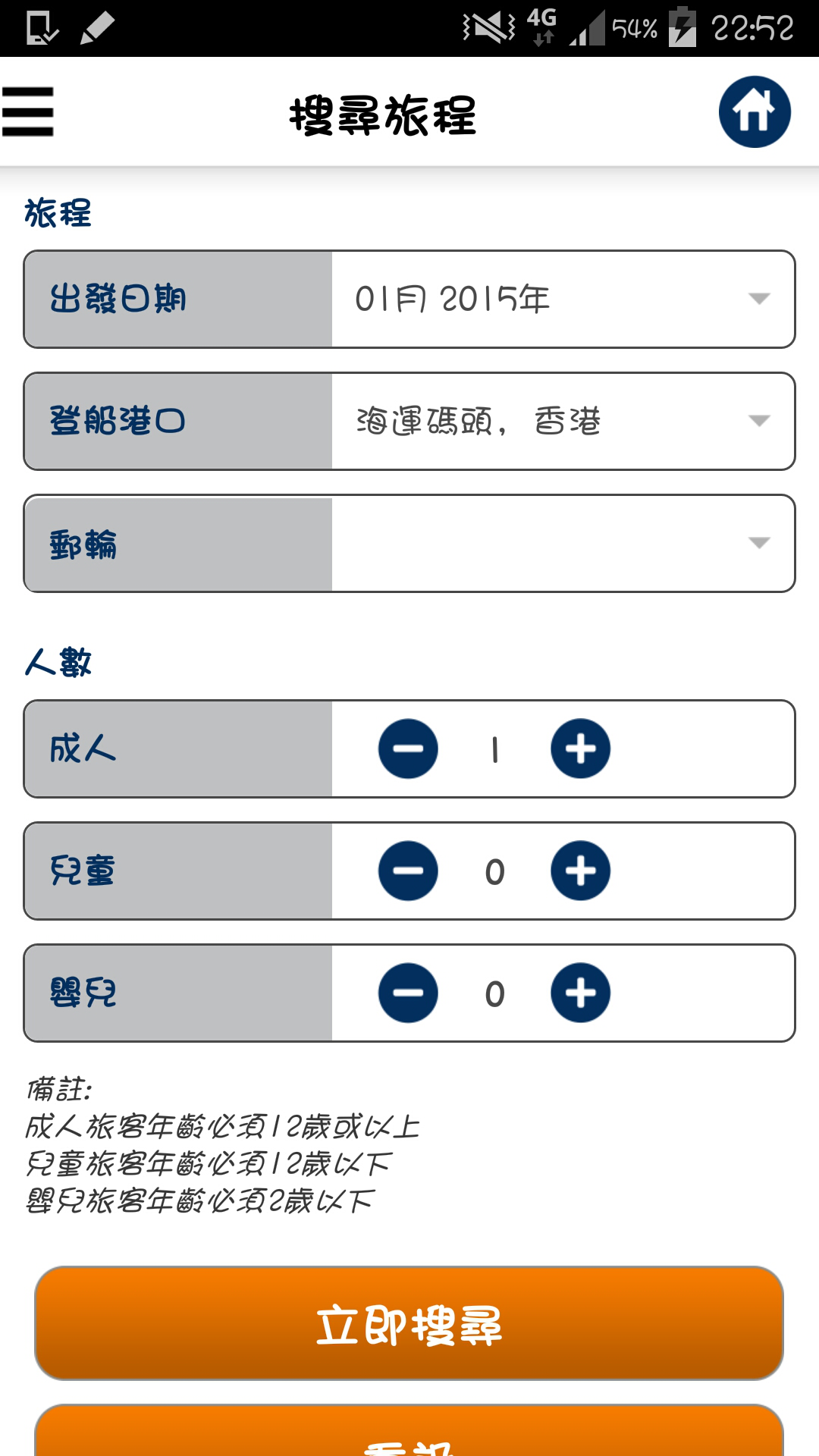Screen dimensions: 819x1456
Task: Decrease the 兒童 count
Action: coord(408,871)
